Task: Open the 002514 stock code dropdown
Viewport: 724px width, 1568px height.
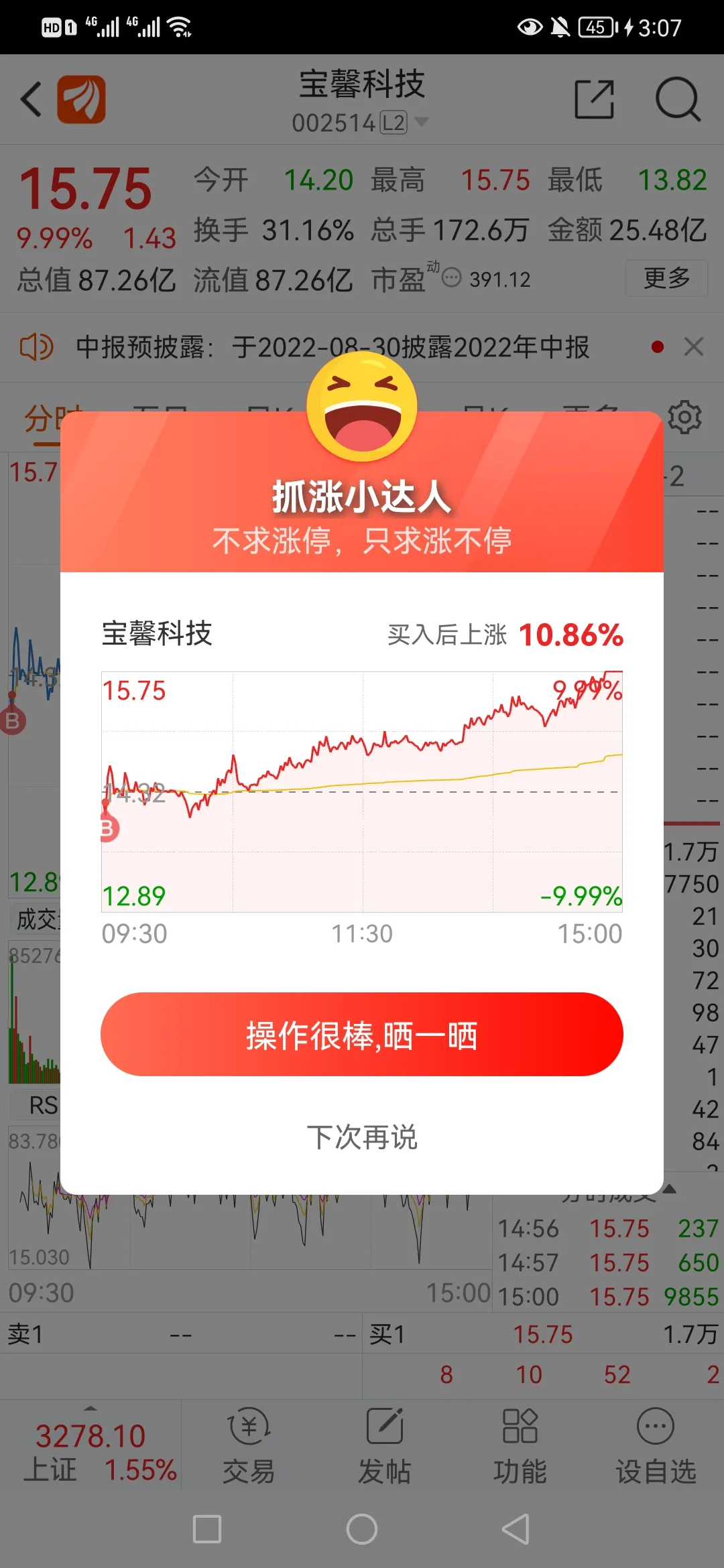Action: (x=422, y=122)
